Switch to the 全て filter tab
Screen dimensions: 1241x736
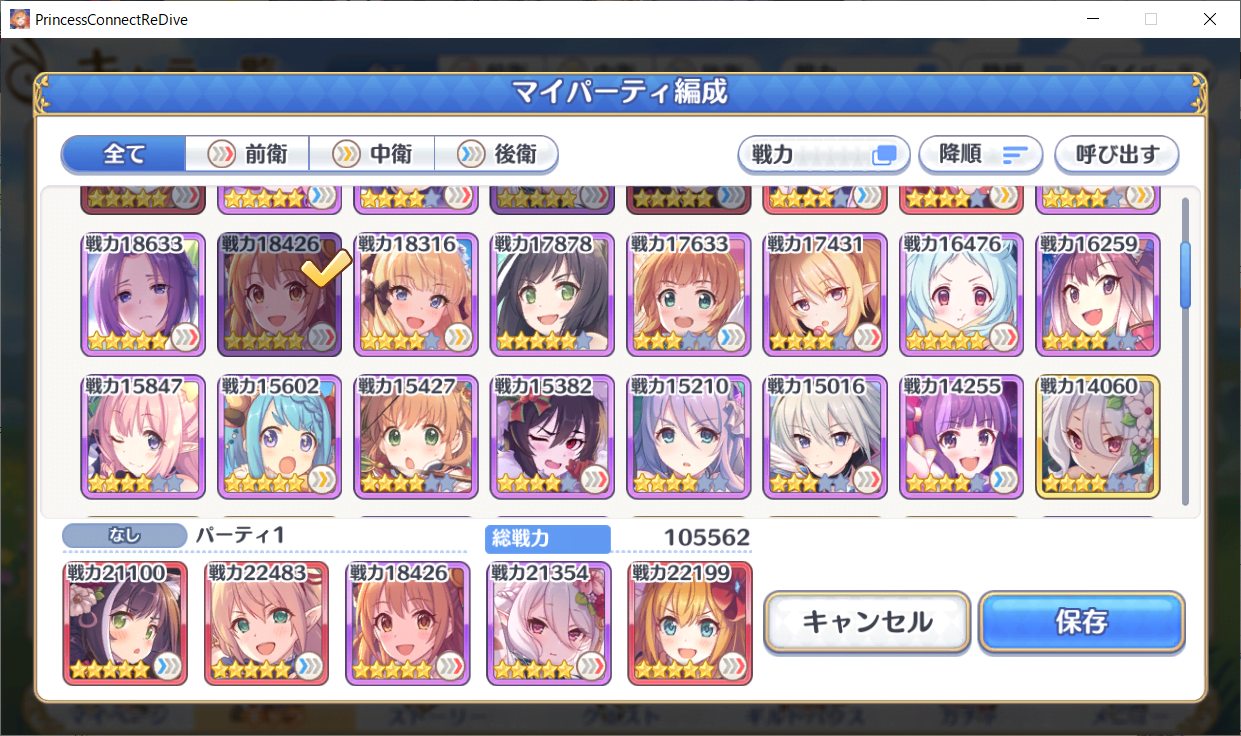[x=124, y=154]
